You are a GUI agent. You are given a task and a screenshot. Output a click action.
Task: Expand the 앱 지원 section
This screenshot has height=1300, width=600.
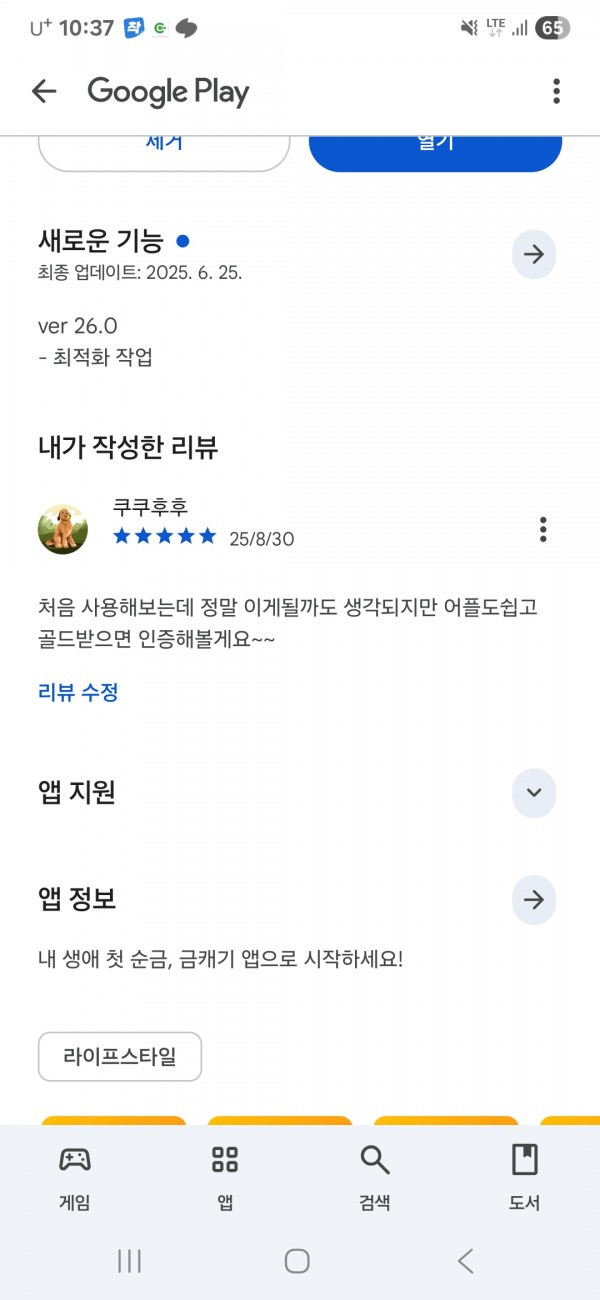click(x=534, y=793)
